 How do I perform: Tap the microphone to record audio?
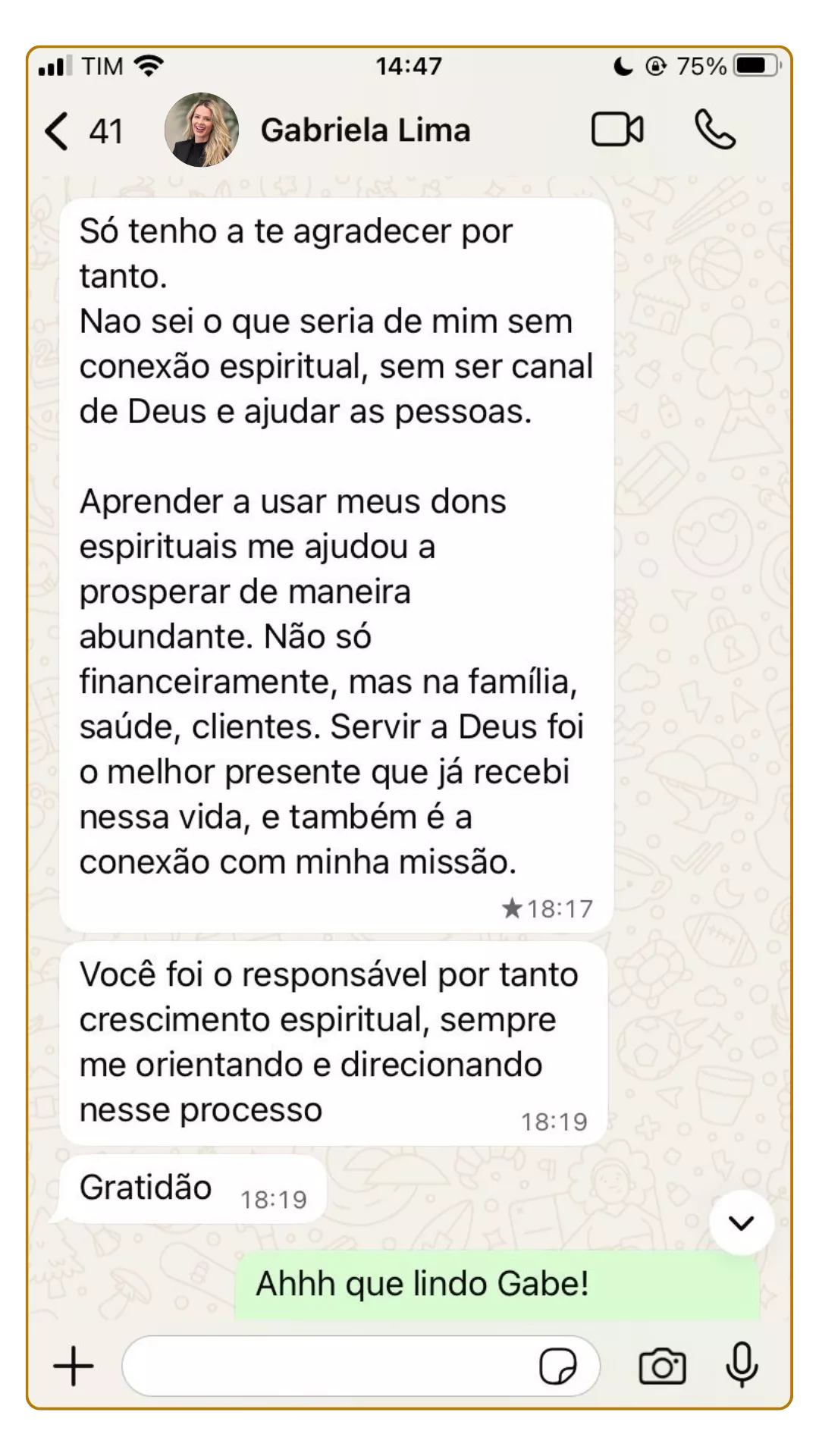coord(741,1365)
